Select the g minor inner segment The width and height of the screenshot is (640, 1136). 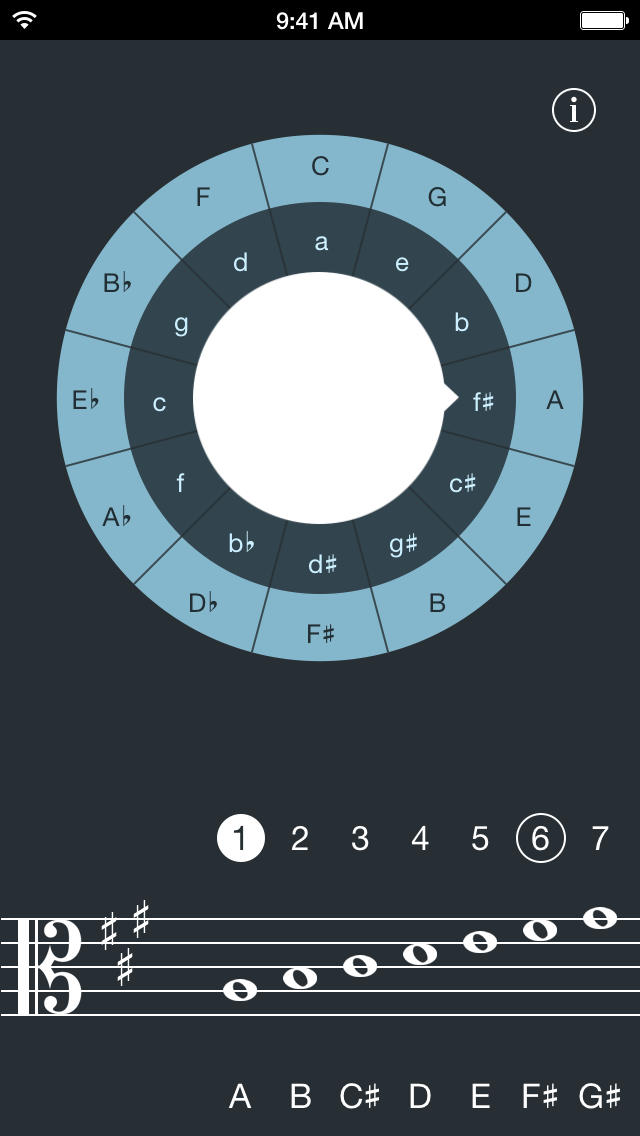coord(180,324)
